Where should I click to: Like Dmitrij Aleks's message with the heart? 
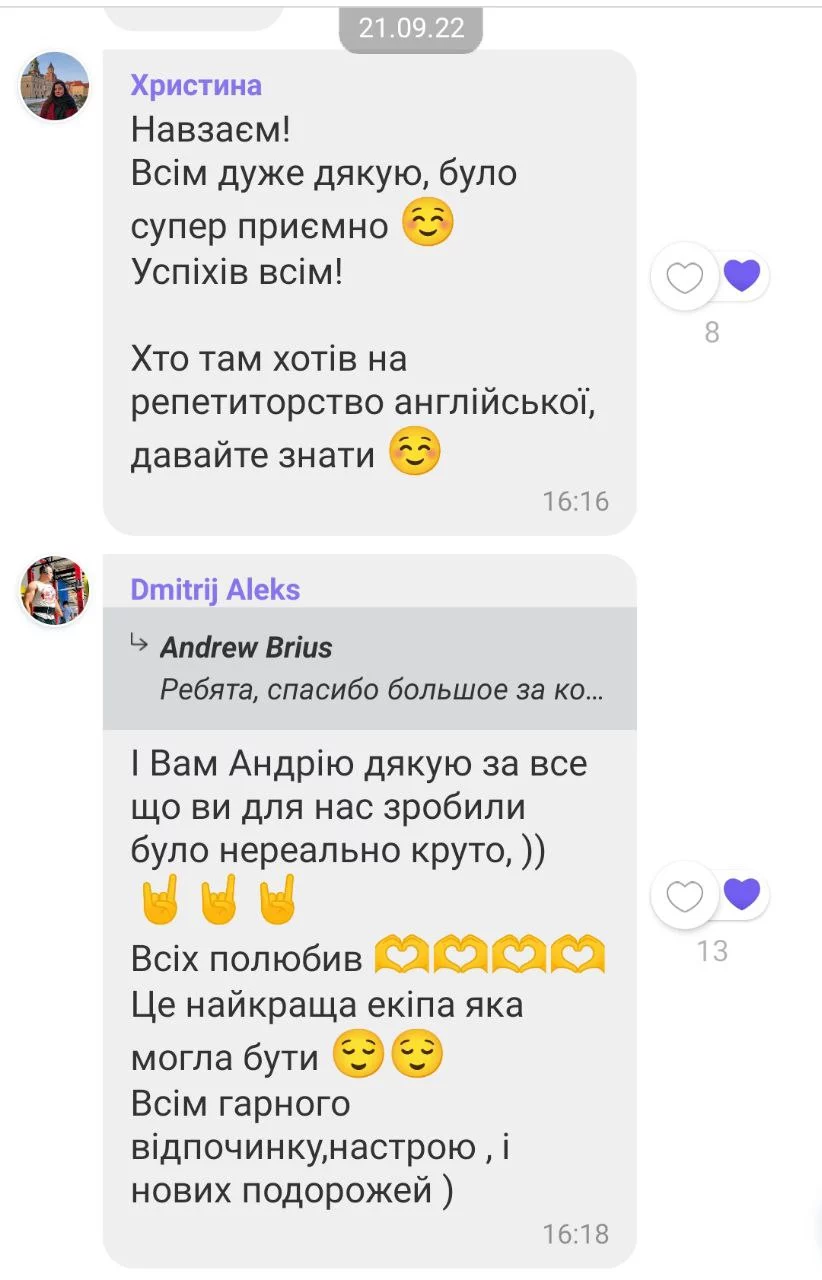685,895
